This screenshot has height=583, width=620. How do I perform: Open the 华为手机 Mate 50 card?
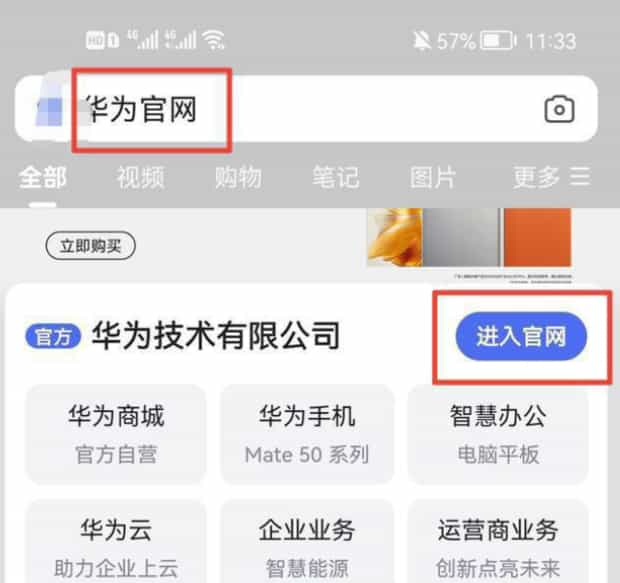tap(307, 434)
